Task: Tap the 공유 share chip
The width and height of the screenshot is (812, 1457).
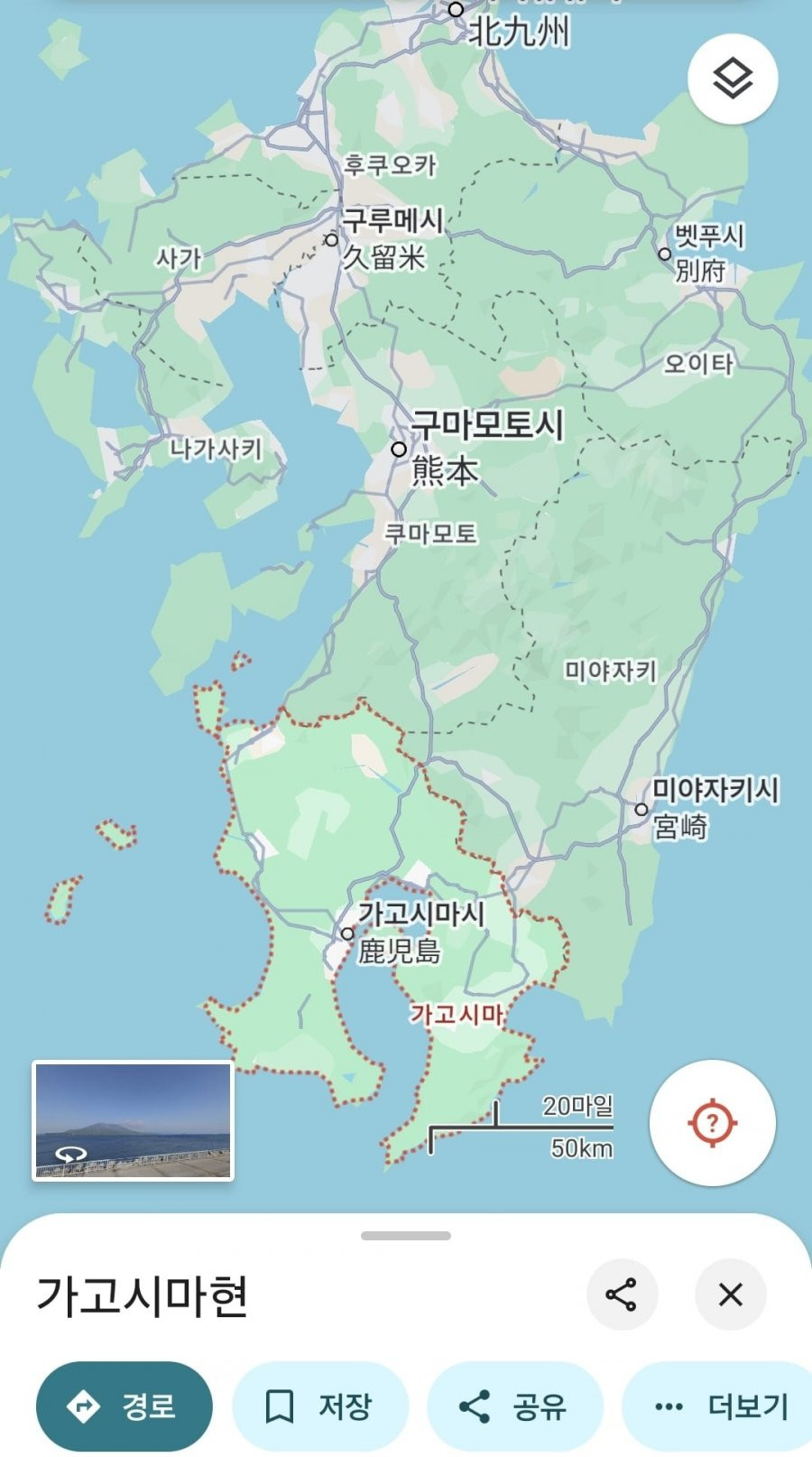Action: (514, 1406)
